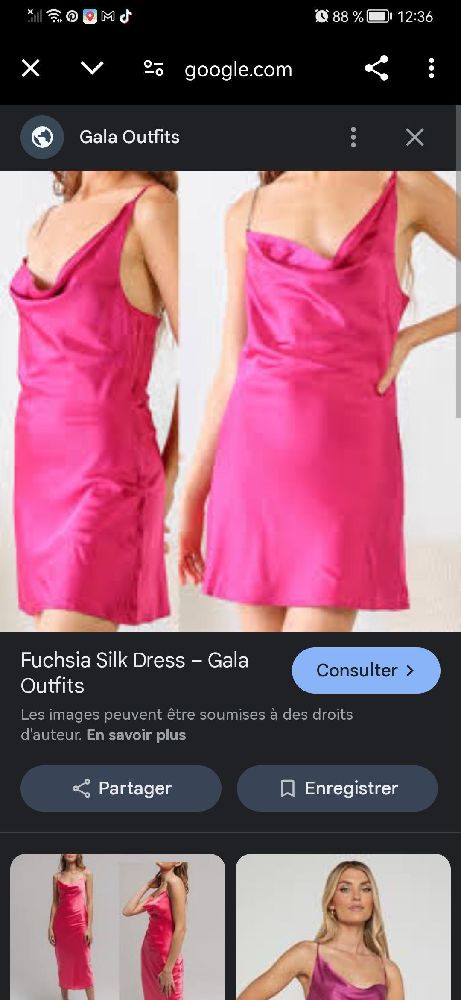Minimize the tab with the down chevron
Screen dimensions: 461x1000
92,67
